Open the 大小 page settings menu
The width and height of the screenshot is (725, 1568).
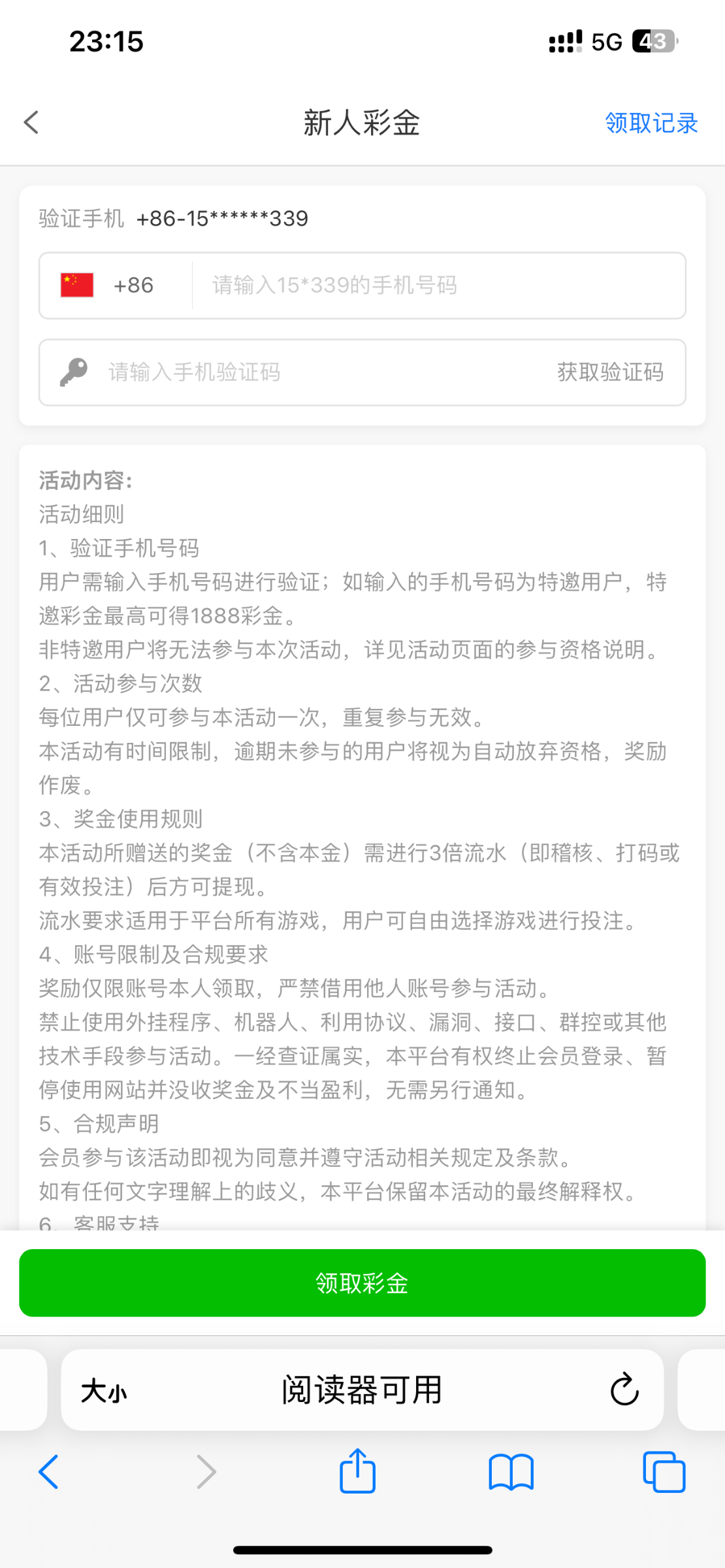104,1391
